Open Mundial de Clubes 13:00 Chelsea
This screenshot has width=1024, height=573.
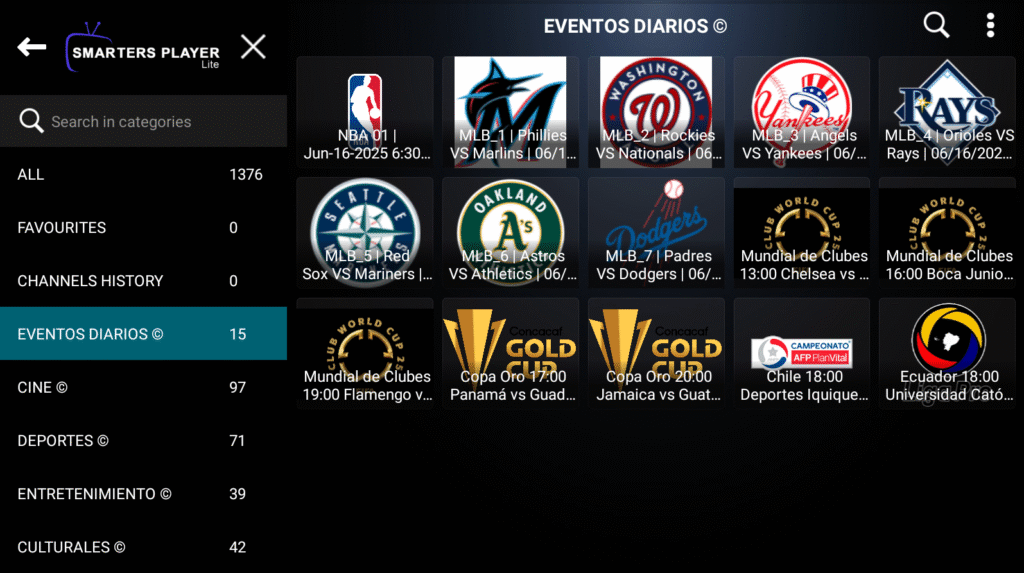[802, 232]
